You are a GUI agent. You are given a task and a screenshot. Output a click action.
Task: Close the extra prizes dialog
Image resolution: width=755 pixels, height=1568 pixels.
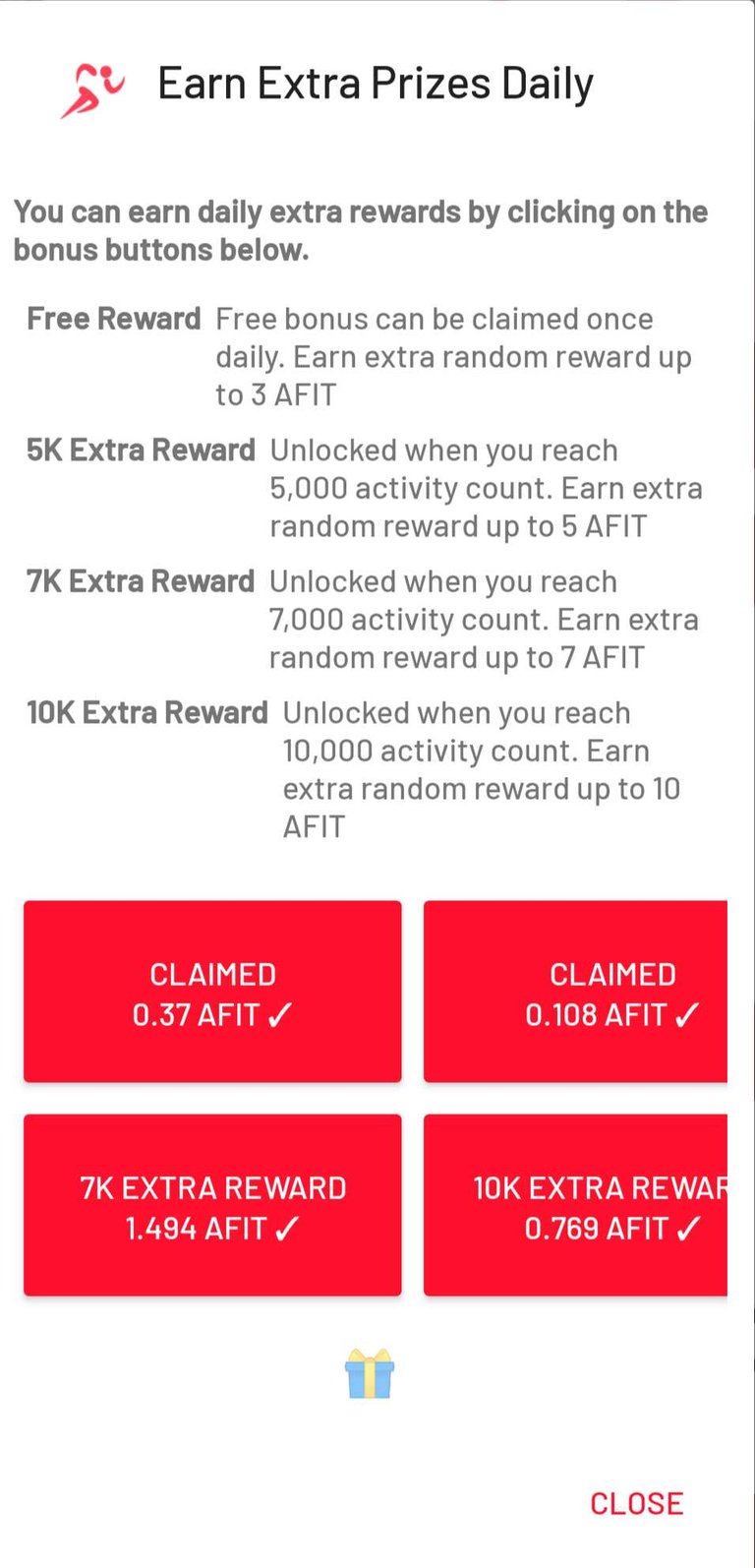(636, 1503)
